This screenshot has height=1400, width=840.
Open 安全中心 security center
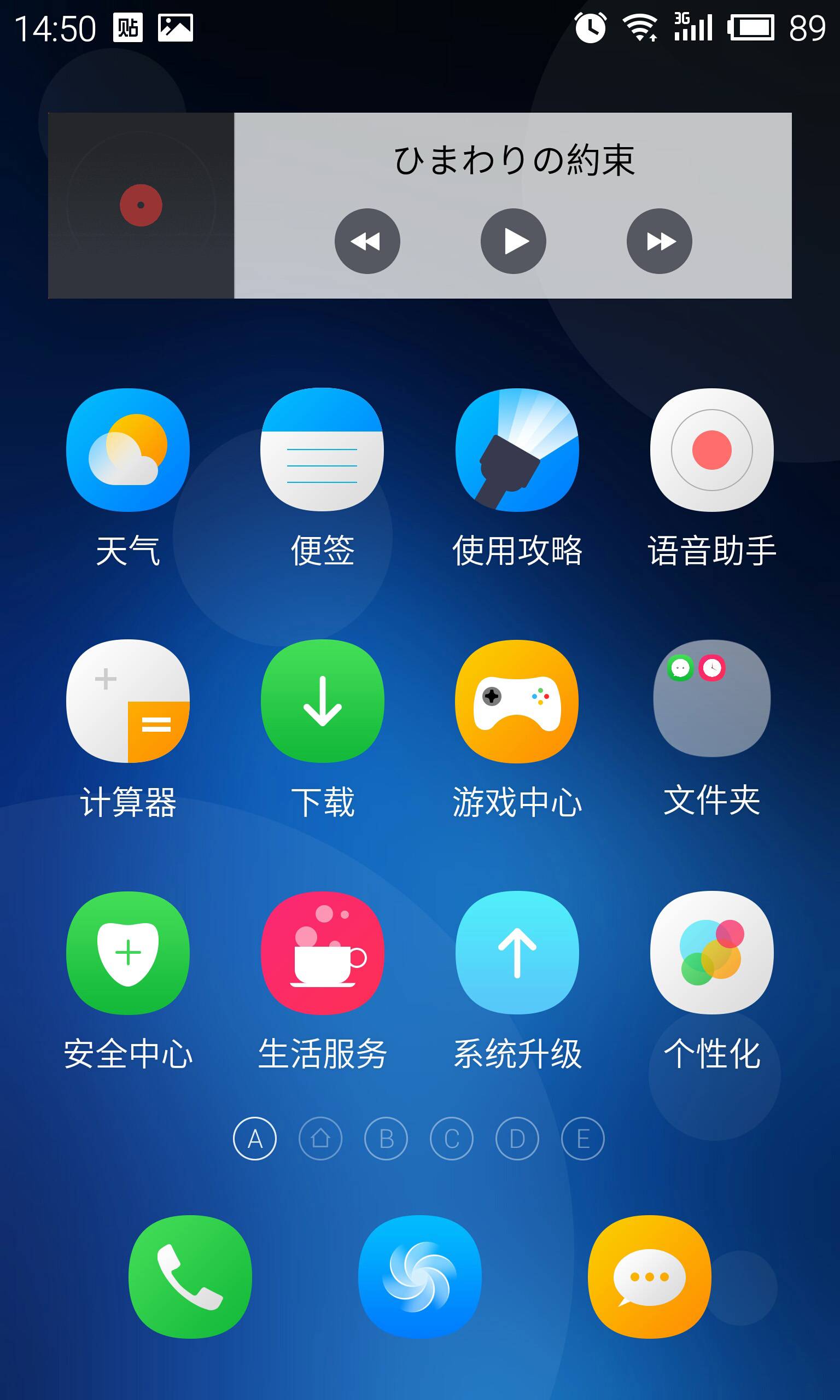(x=128, y=953)
